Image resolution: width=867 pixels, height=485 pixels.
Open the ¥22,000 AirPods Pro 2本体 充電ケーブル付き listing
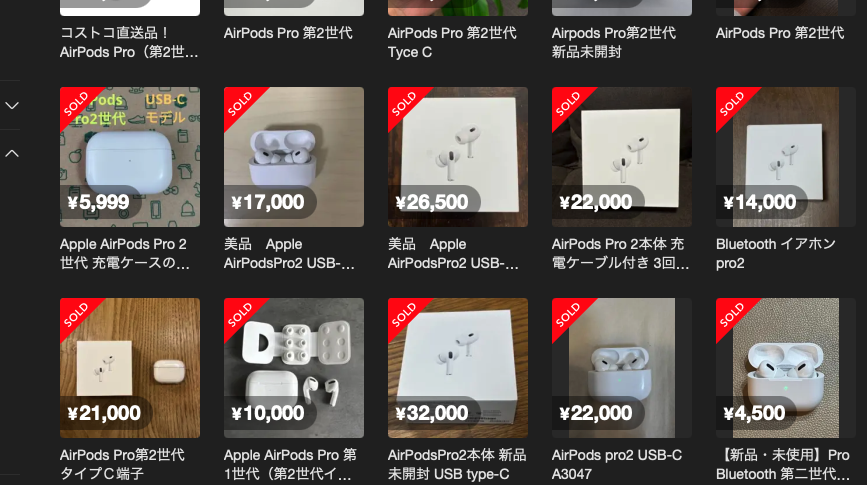click(622, 157)
